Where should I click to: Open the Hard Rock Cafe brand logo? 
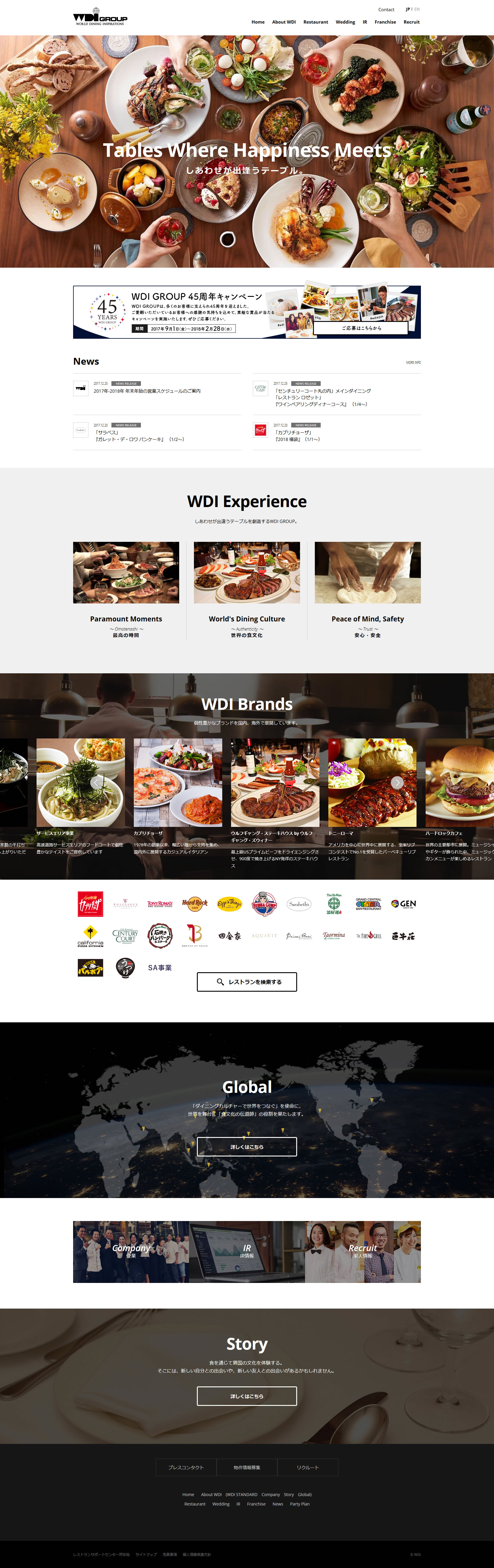pyautogui.click(x=195, y=904)
